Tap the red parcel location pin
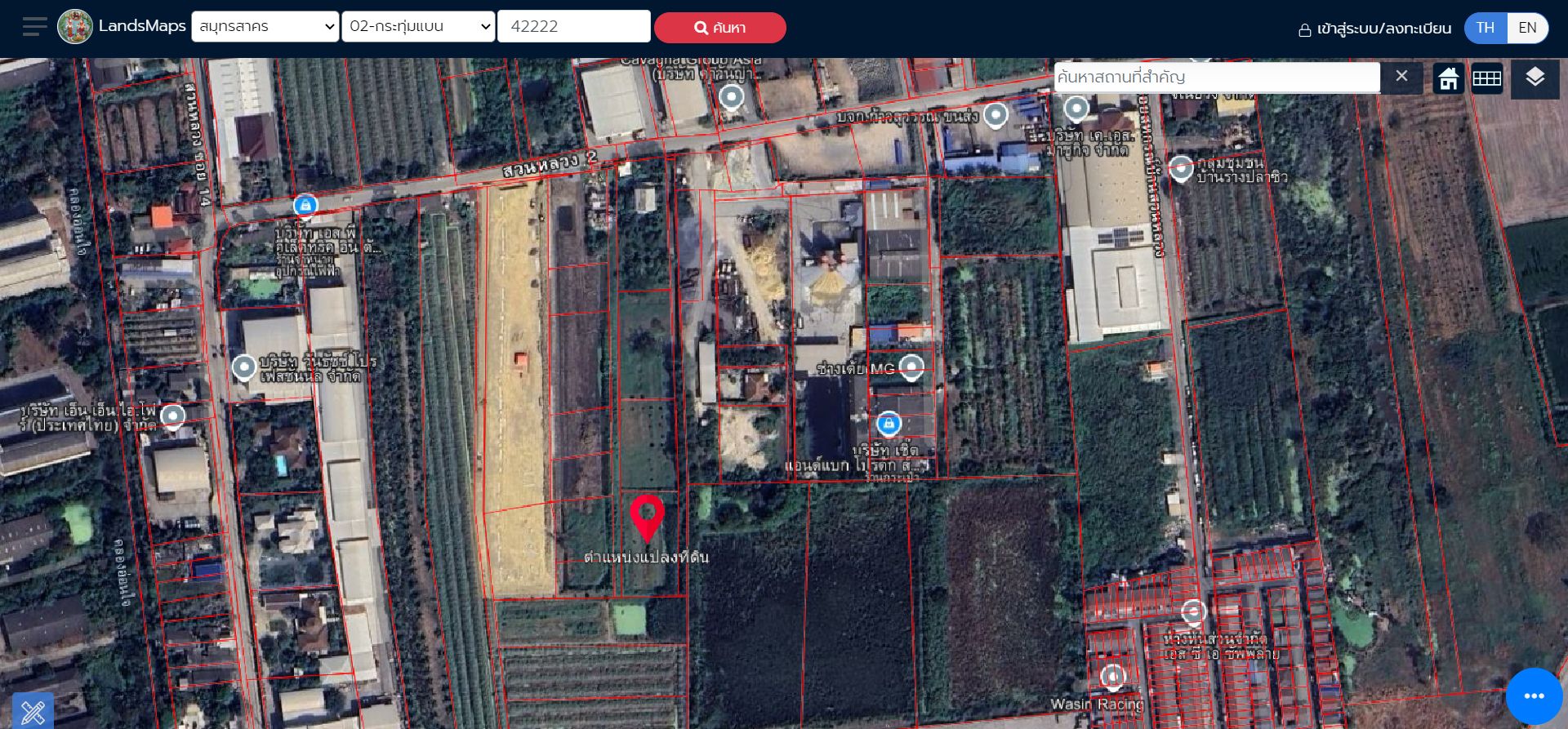The width and height of the screenshot is (1568, 729). click(647, 516)
